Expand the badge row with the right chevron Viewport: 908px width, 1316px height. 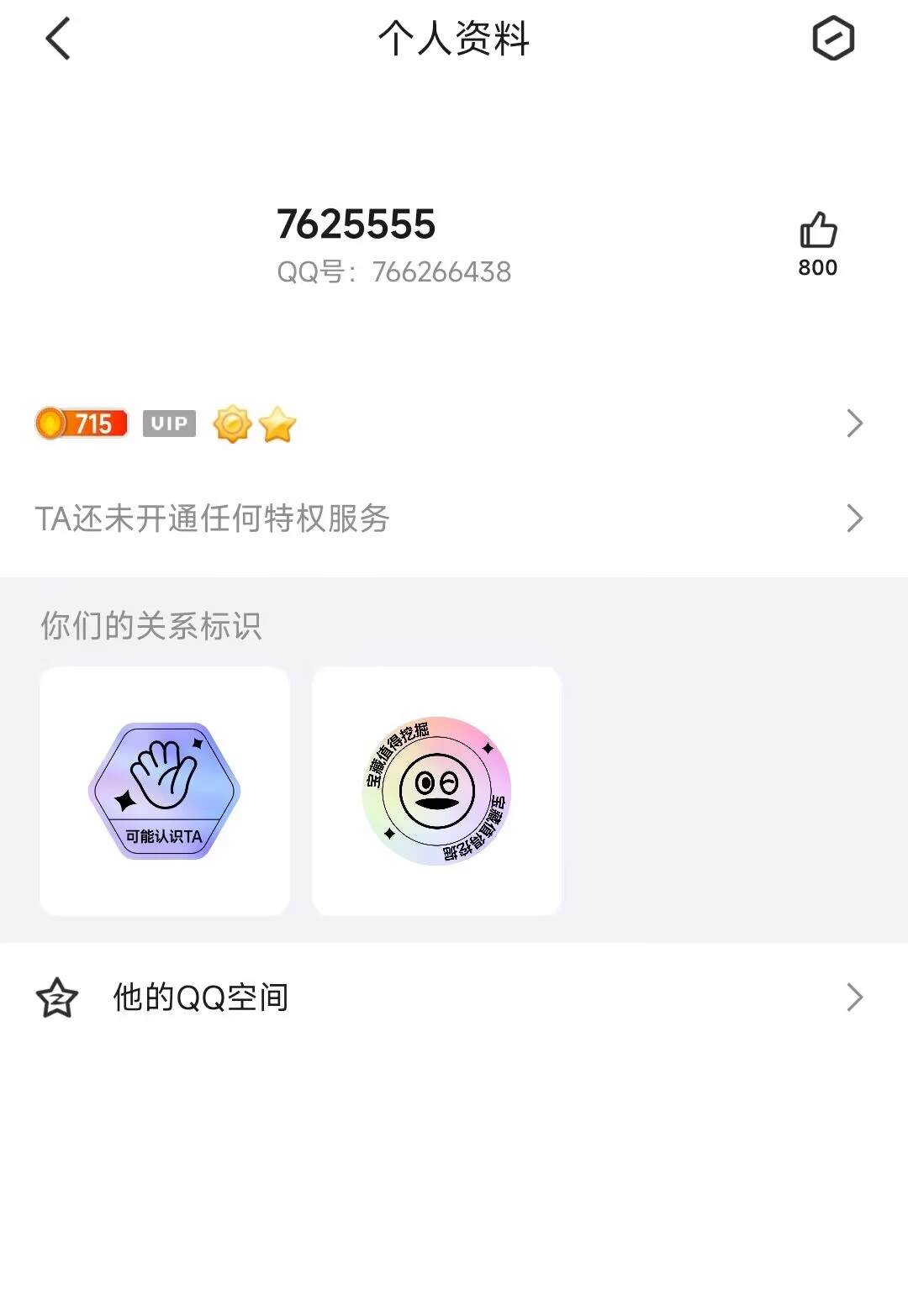point(855,424)
